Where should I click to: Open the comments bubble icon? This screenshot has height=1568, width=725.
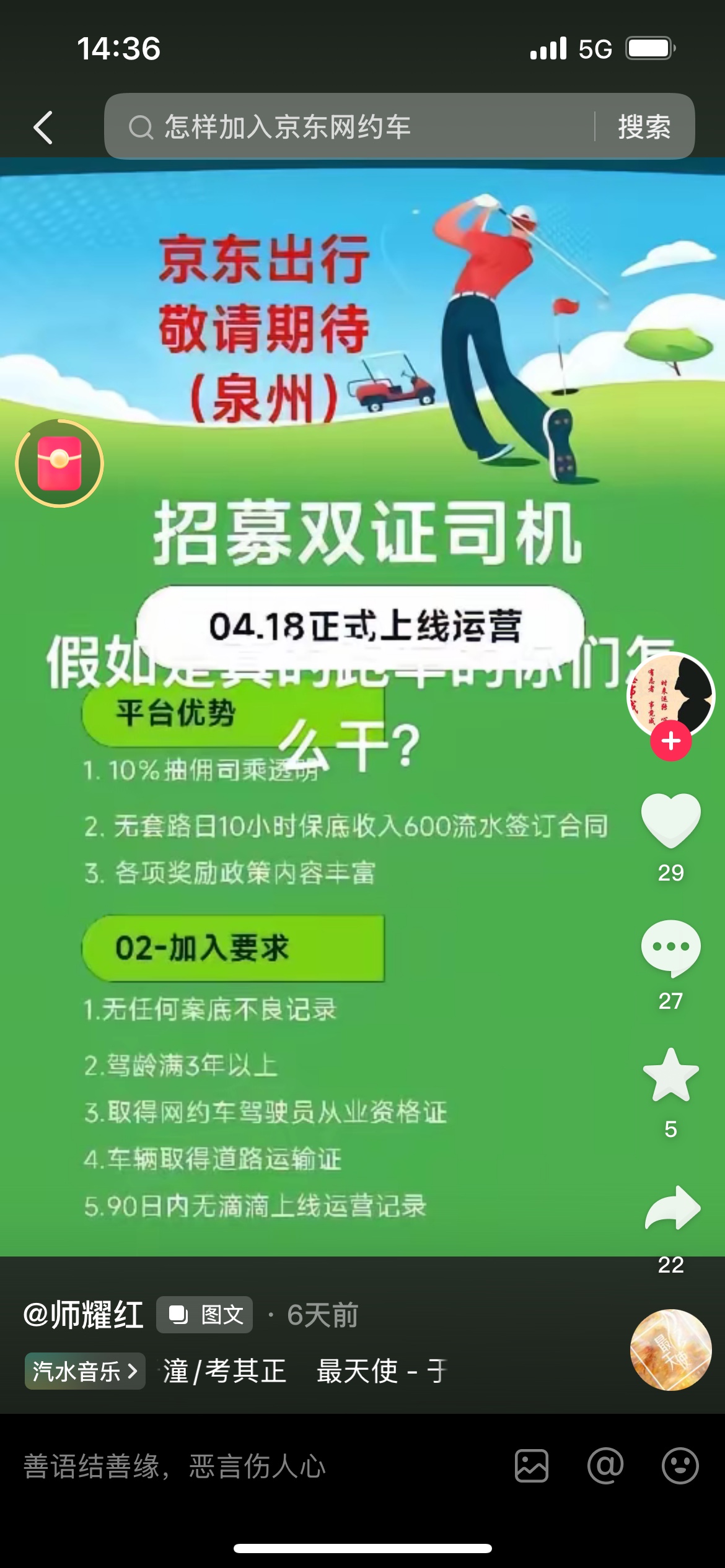pos(670,947)
